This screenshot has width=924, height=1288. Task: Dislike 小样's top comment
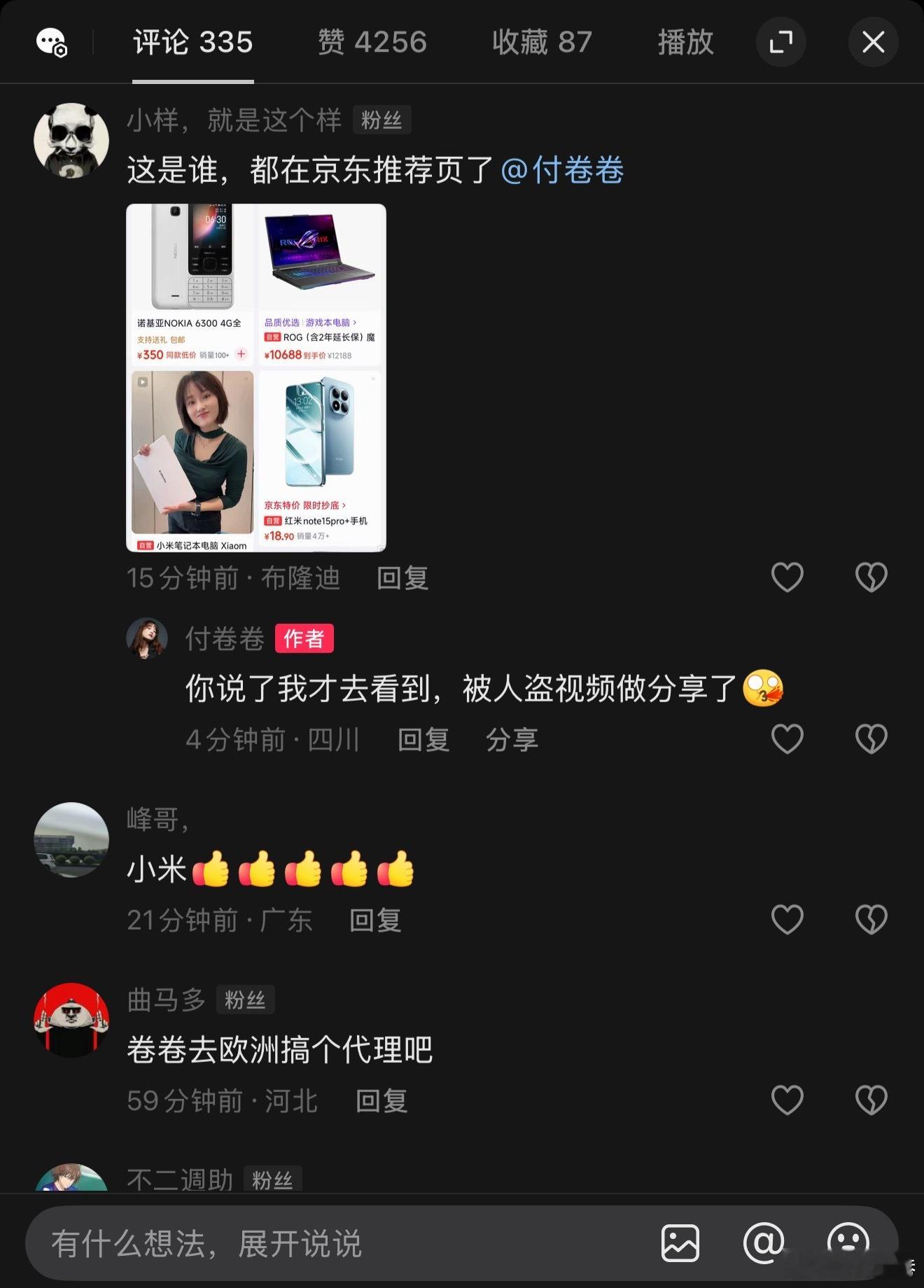point(871,576)
